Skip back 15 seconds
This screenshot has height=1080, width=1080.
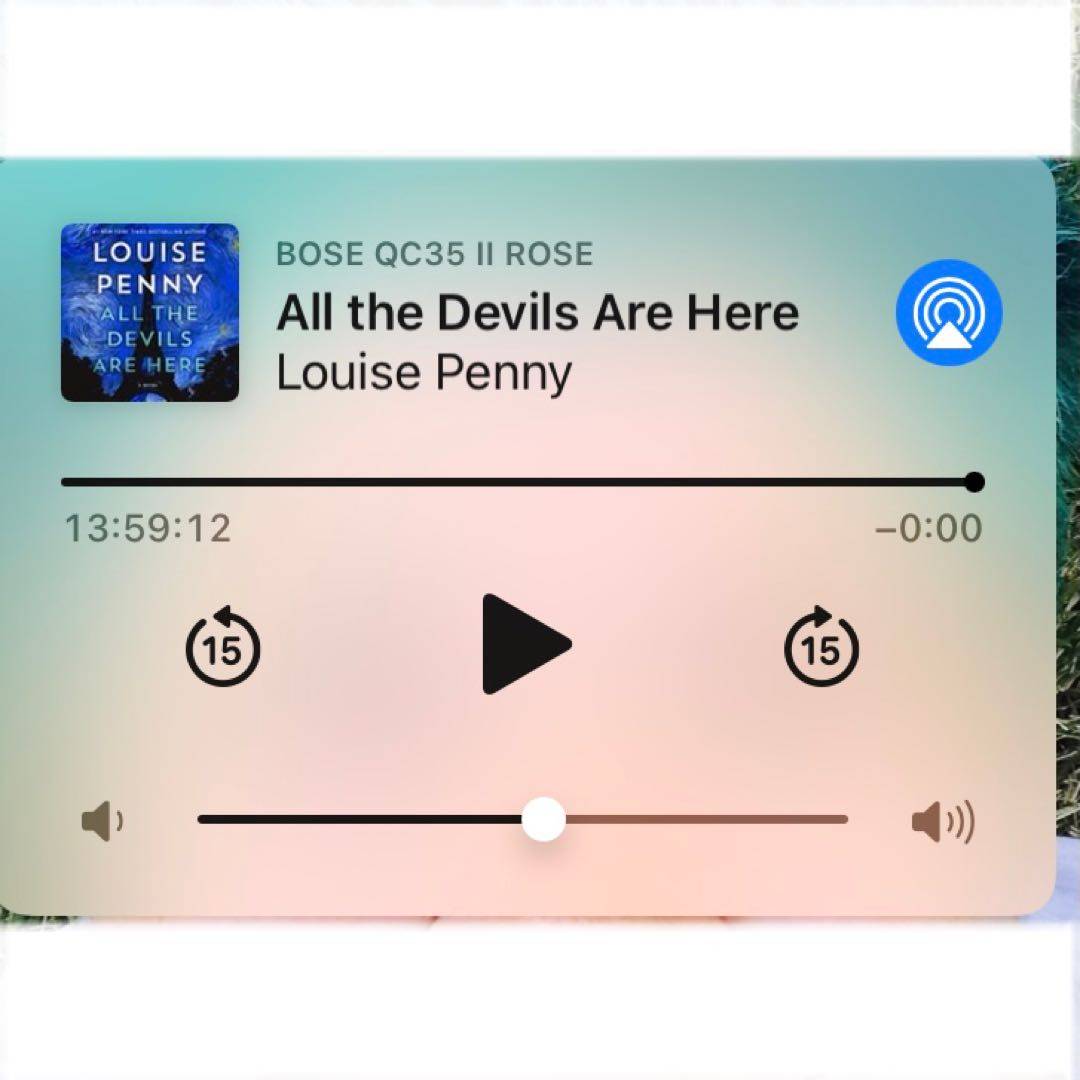[x=223, y=647]
